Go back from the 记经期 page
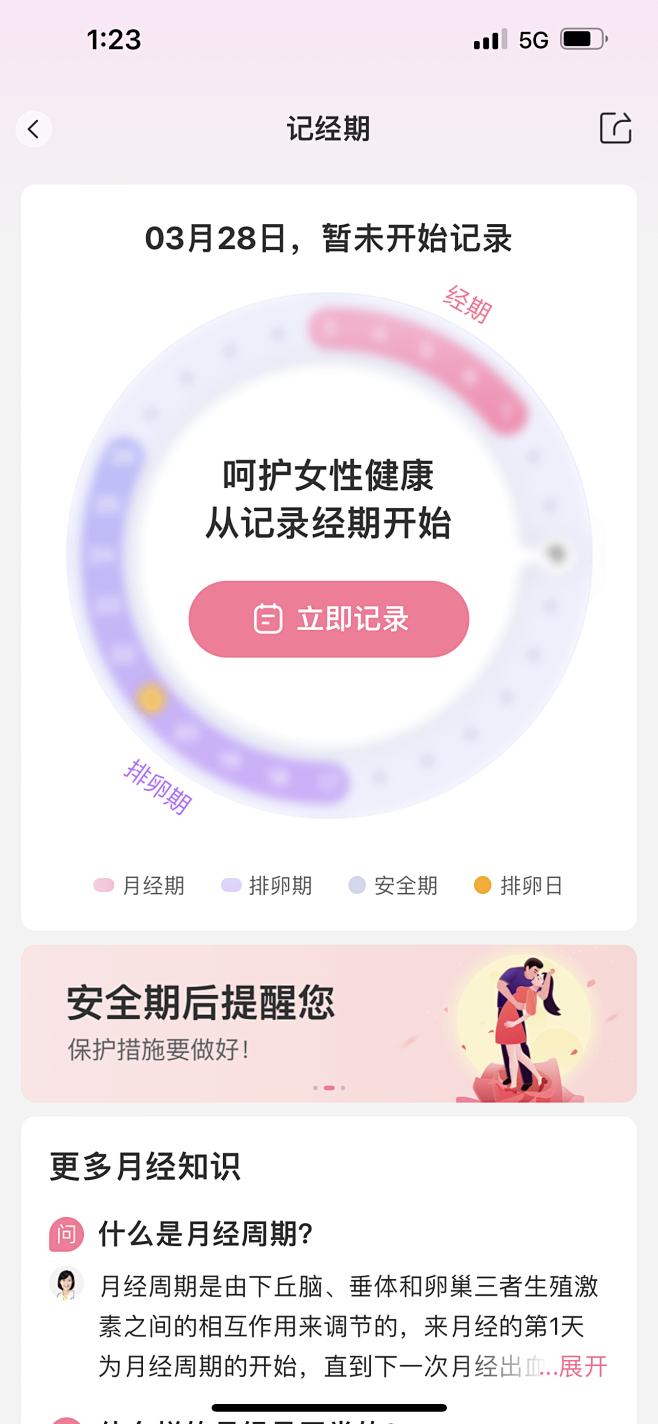Image resolution: width=658 pixels, height=1424 pixels. (x=33, y=129)
